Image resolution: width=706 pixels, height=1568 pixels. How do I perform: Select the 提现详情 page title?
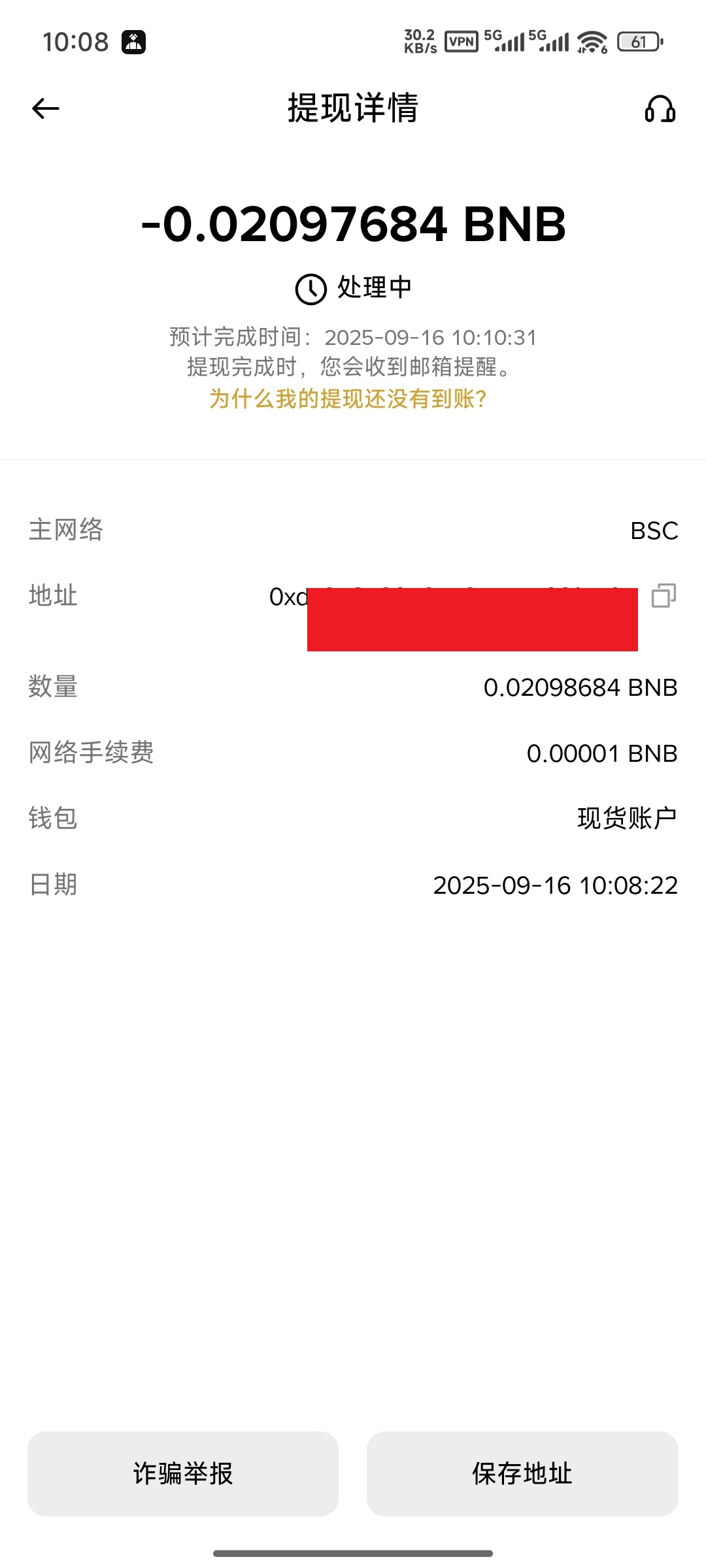coord(351,109)
